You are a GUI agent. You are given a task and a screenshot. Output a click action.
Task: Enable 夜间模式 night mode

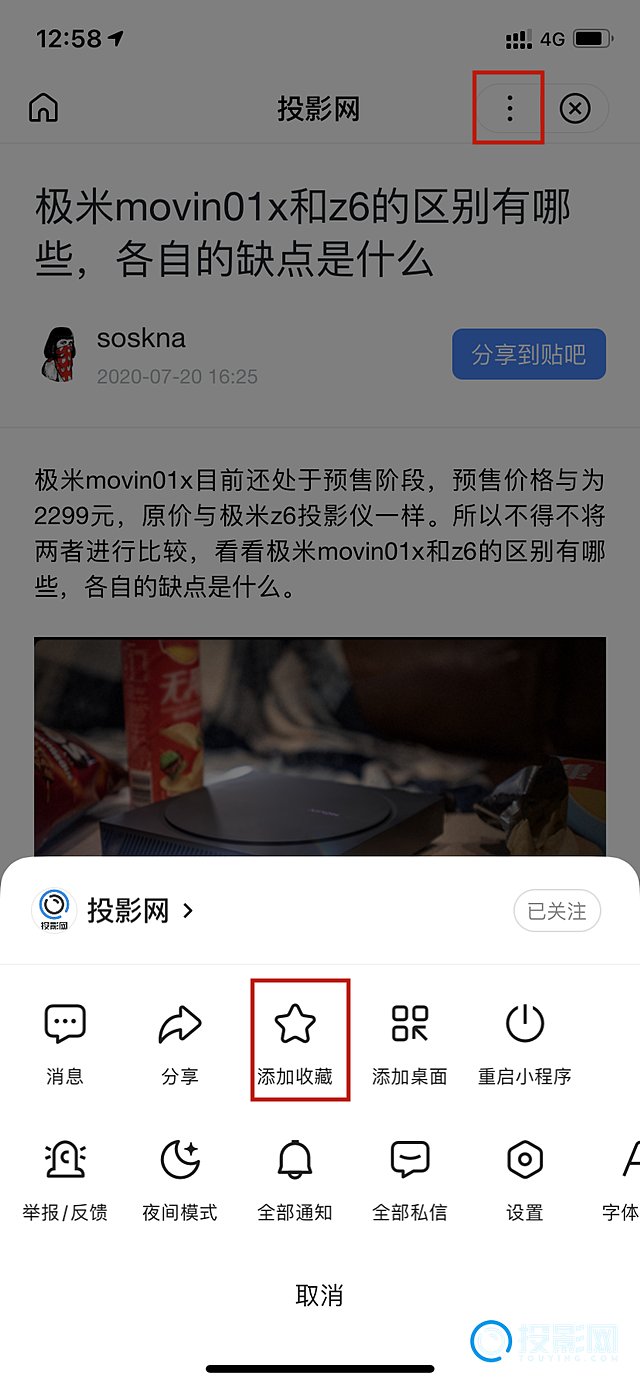[x=180, y=1178]
